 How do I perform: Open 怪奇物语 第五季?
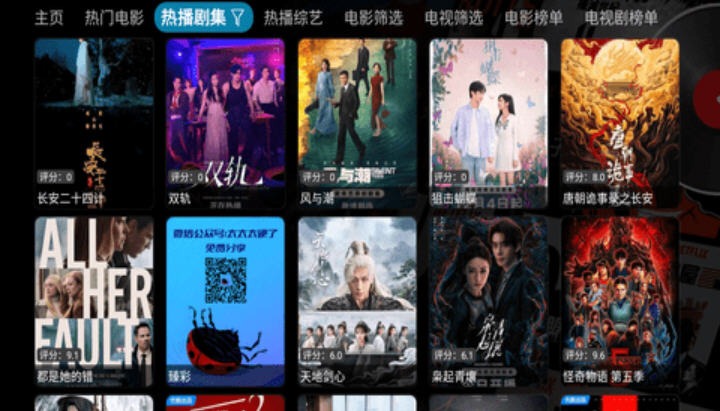pyautogui.click(x=621, y=300)
